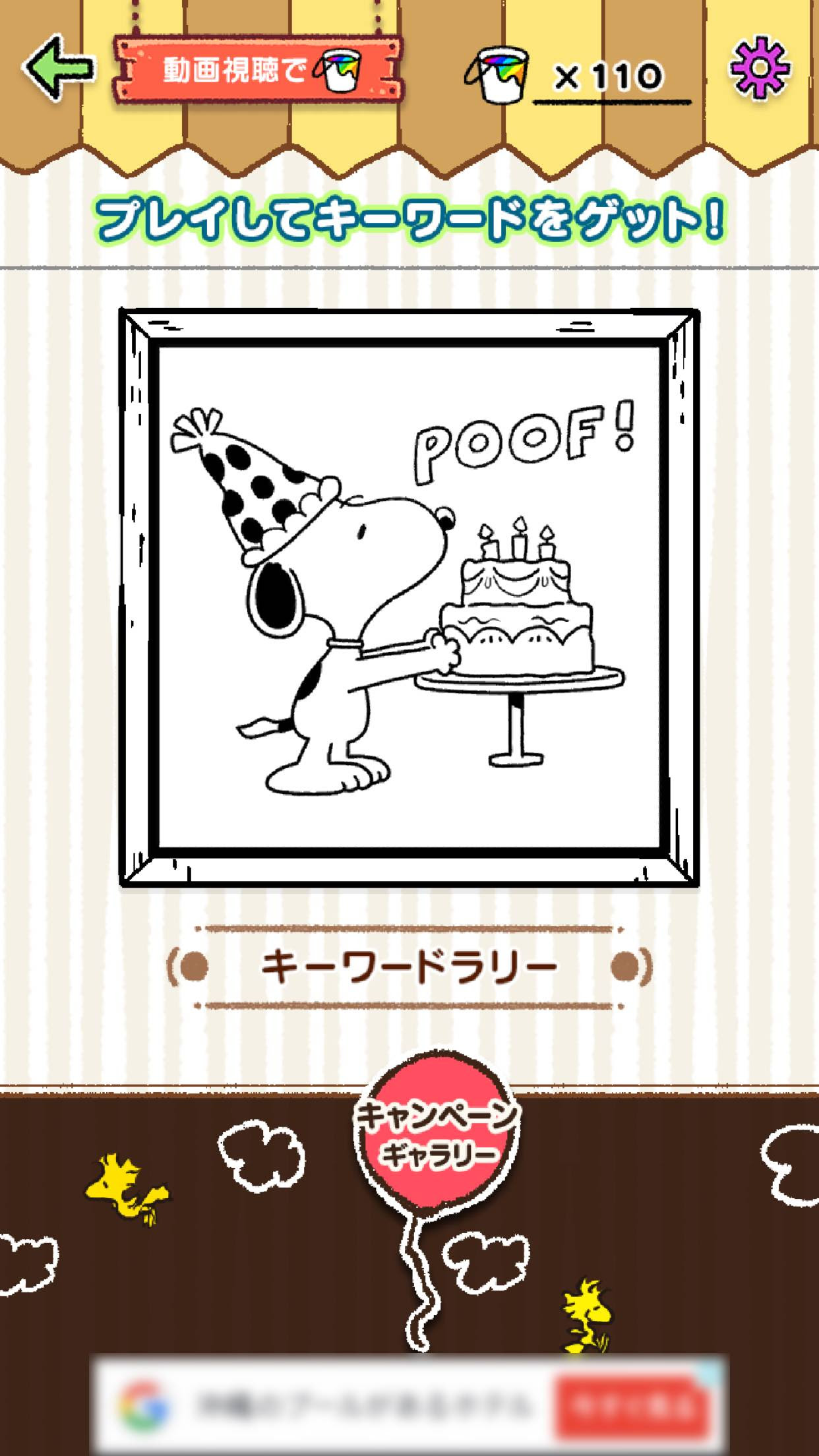Viewport: 819px width, 1456px height.
Task: Open the blurred ad banner at bottom
Action: (409, 1405)
